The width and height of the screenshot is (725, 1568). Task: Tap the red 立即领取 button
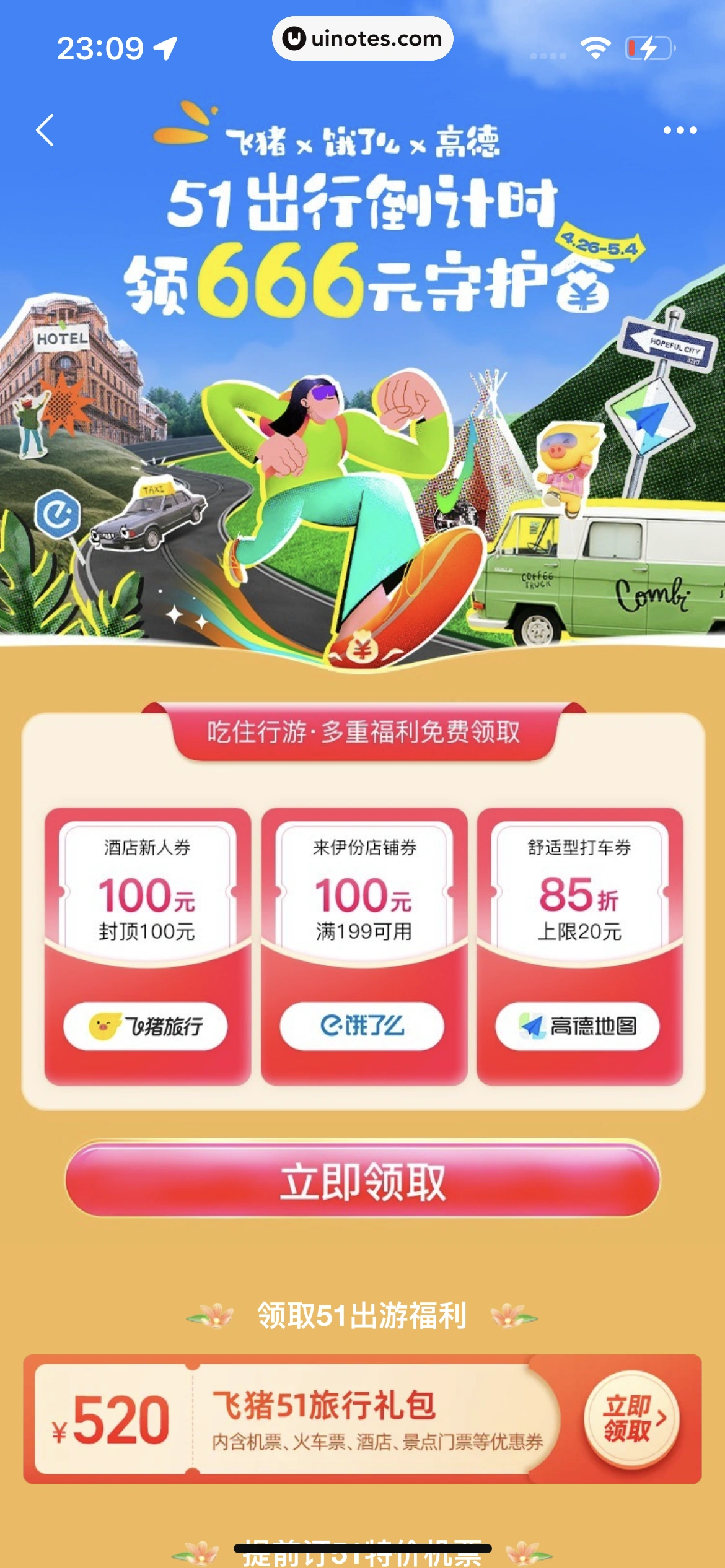(362, 1181)
